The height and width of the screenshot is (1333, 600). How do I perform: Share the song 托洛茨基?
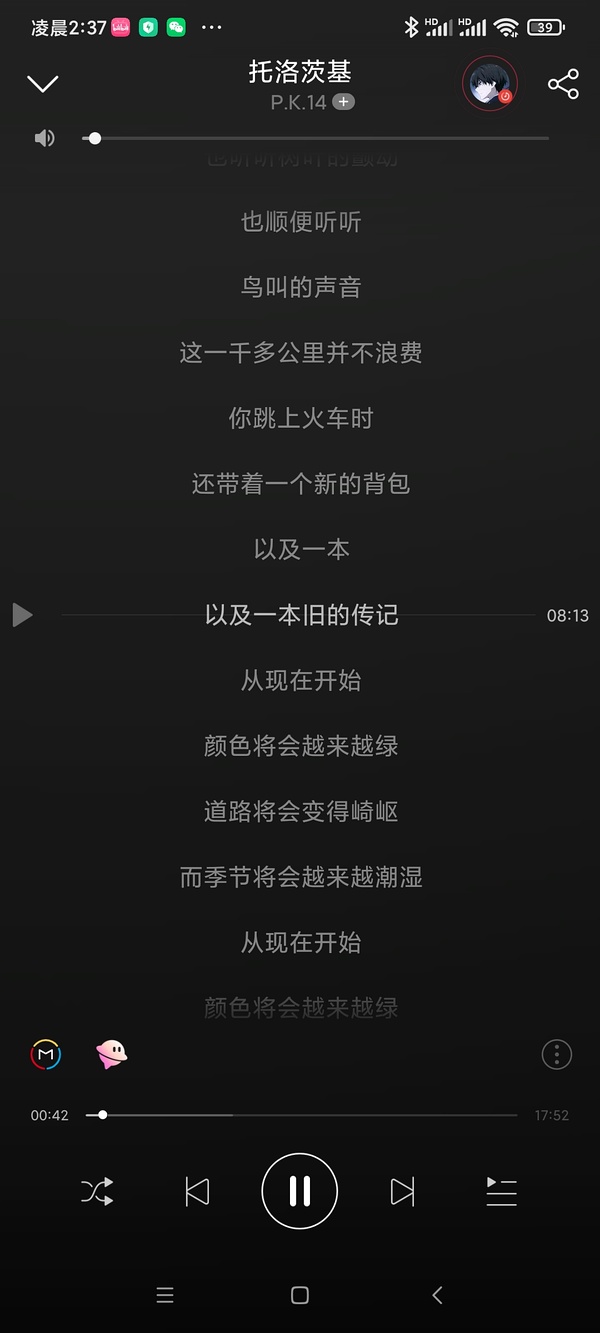coord(563,84)
